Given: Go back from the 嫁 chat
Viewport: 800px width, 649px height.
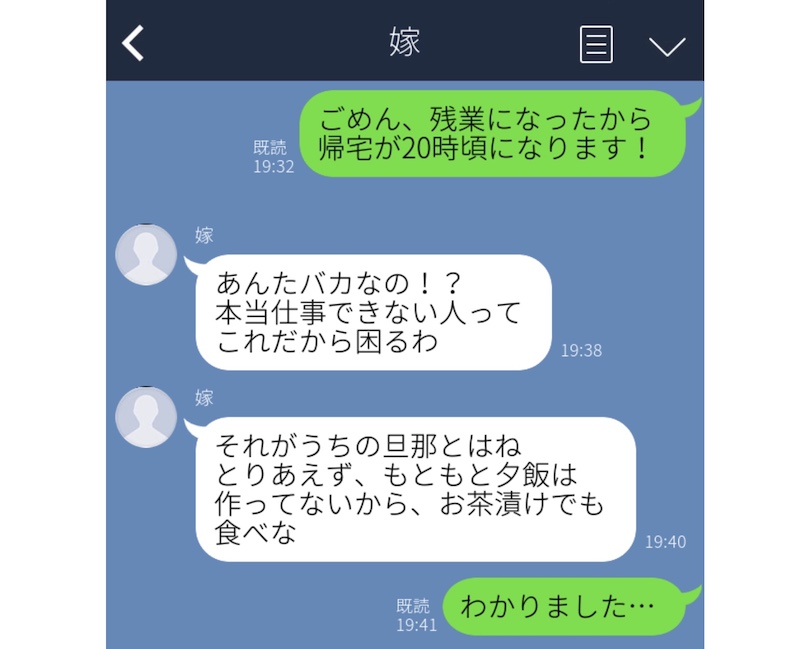Looking at the screenshot, I should pyautogui.click(x=133, y=43).
